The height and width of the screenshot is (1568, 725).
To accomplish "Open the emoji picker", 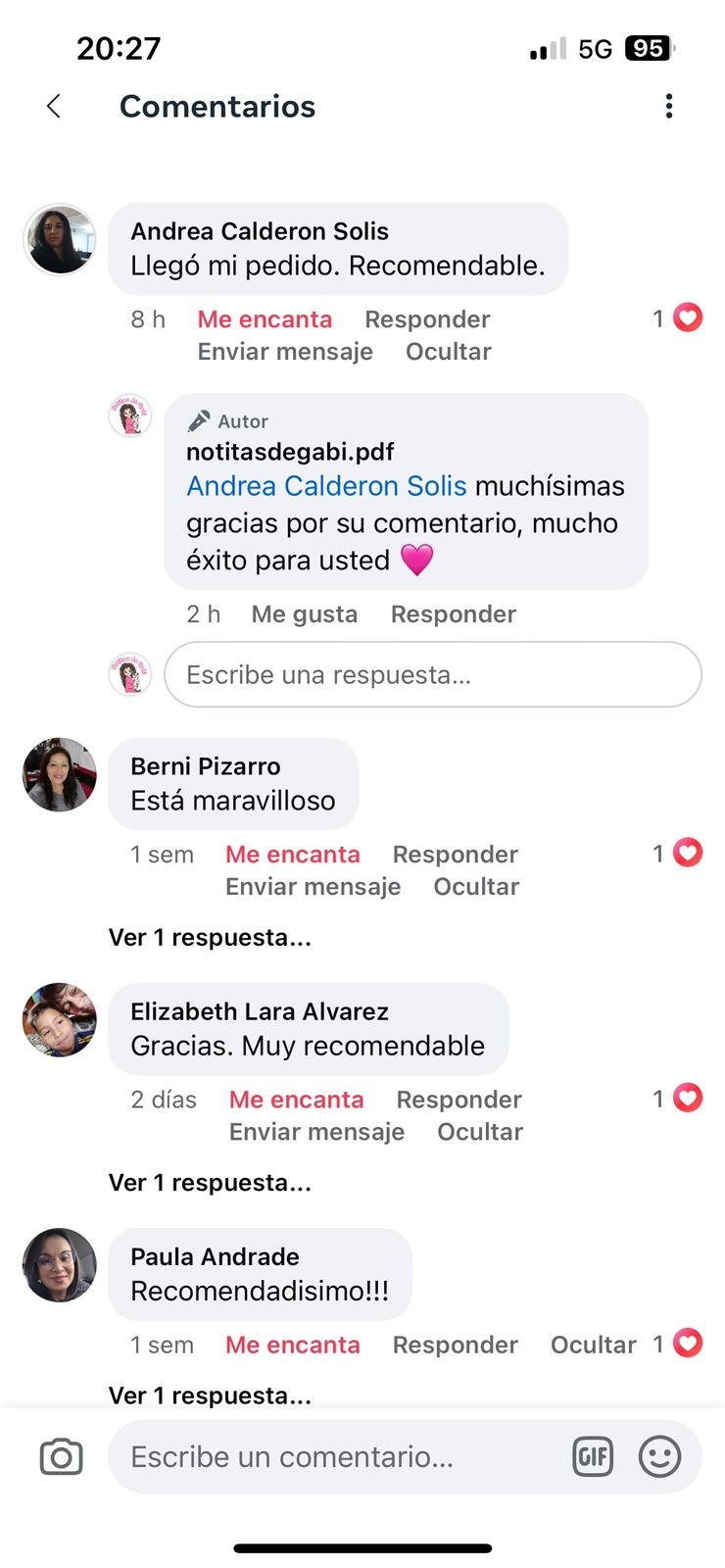I will tap(659, 1457).
